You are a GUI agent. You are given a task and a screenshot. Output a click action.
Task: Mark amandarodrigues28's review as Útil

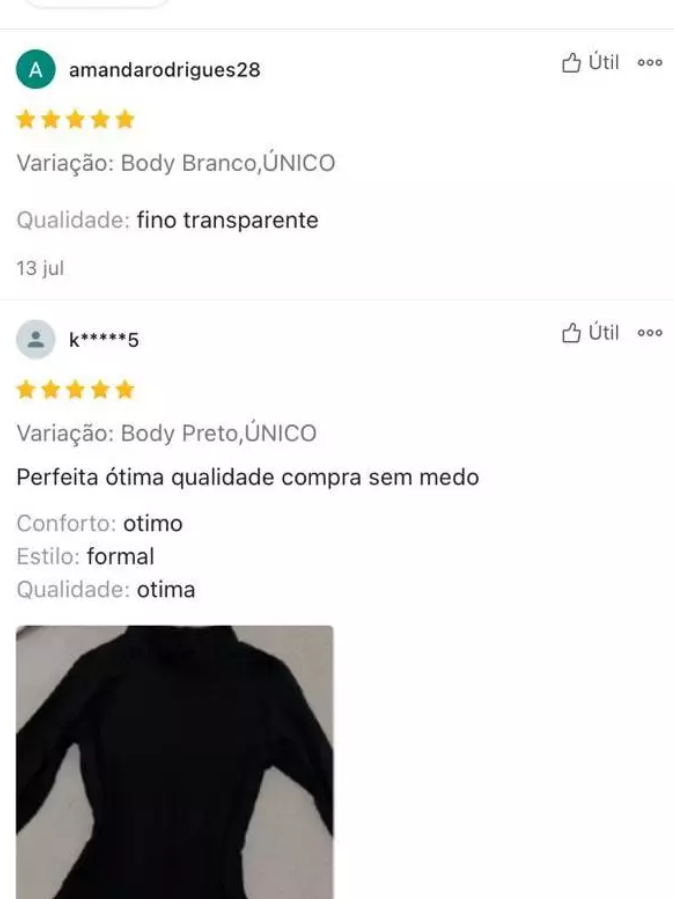pyautogui.click(x=590, y=62)
